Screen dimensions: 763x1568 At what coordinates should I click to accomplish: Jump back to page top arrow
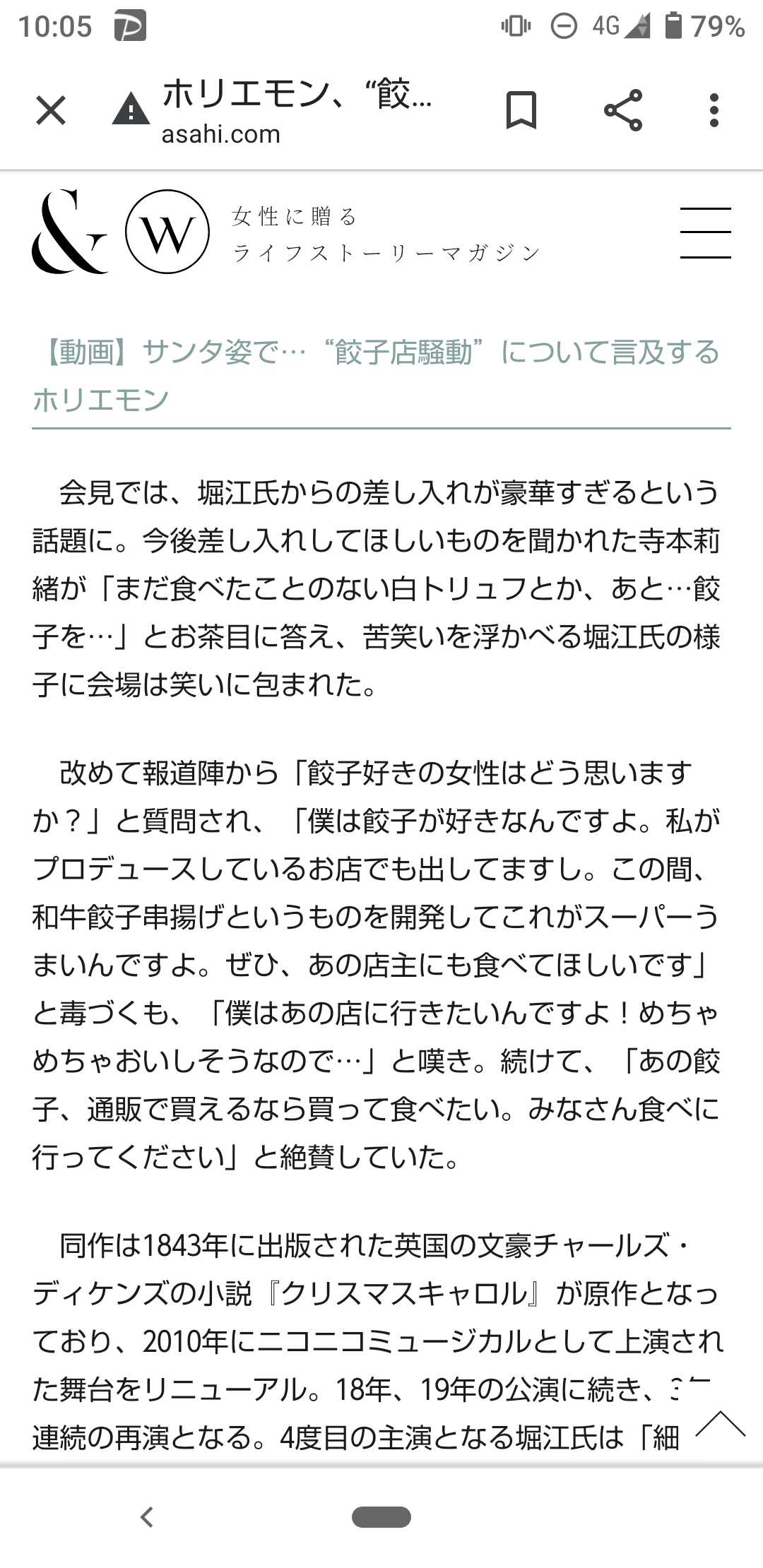pos(720,1424)
